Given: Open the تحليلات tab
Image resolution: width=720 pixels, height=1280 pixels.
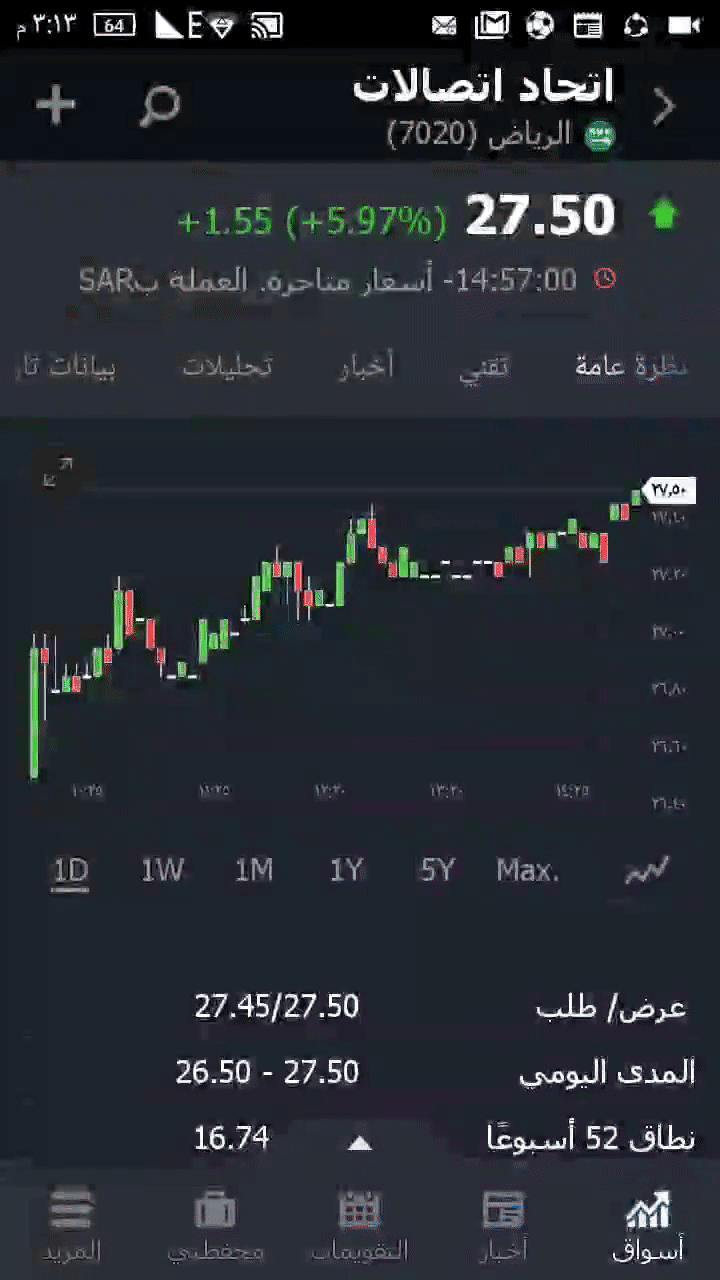Looking at the screenshot, I should click(x=227, y=366).
